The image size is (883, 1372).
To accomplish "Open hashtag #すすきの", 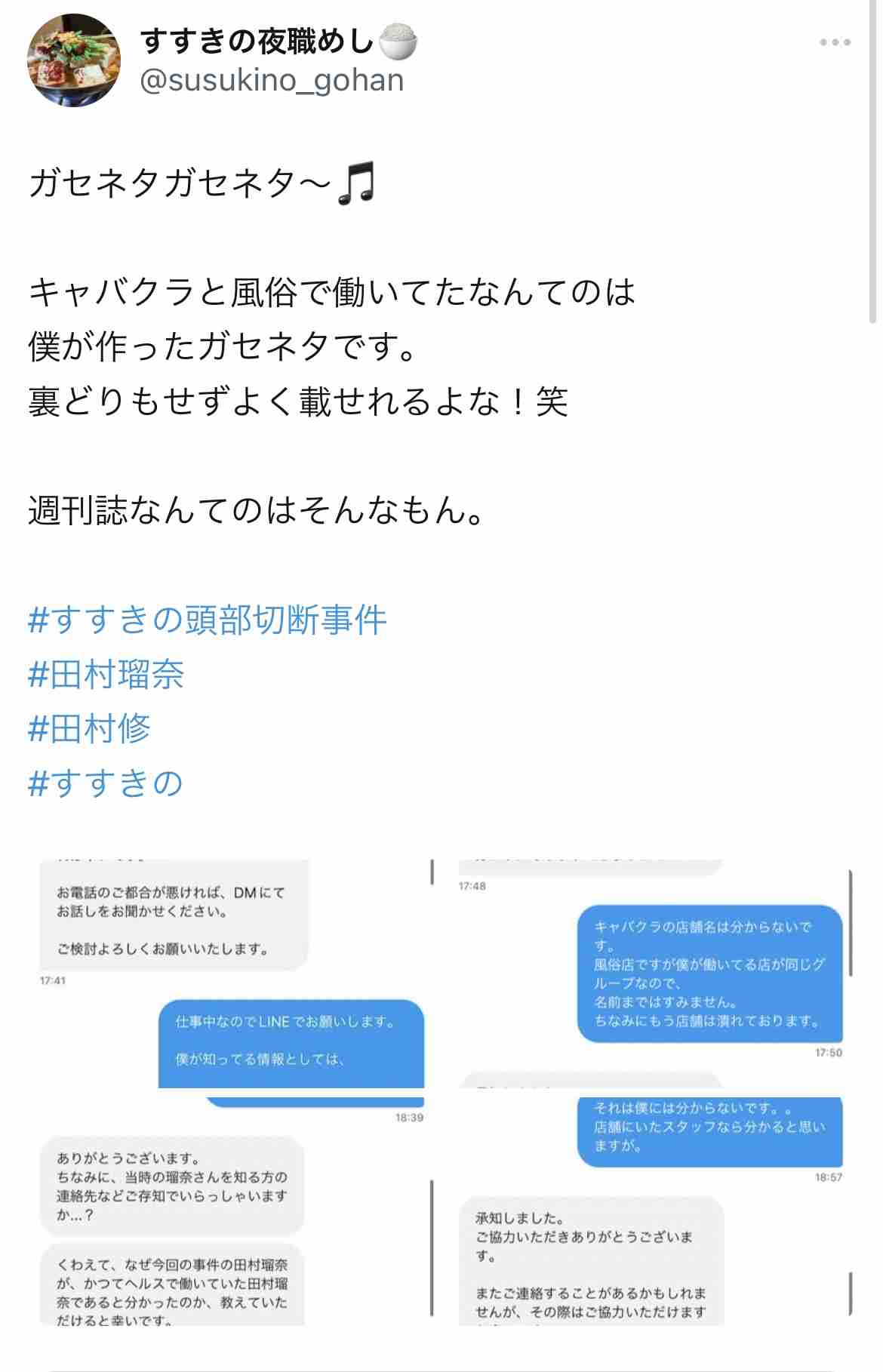I will pyautogui.click(x=106, y=783).
